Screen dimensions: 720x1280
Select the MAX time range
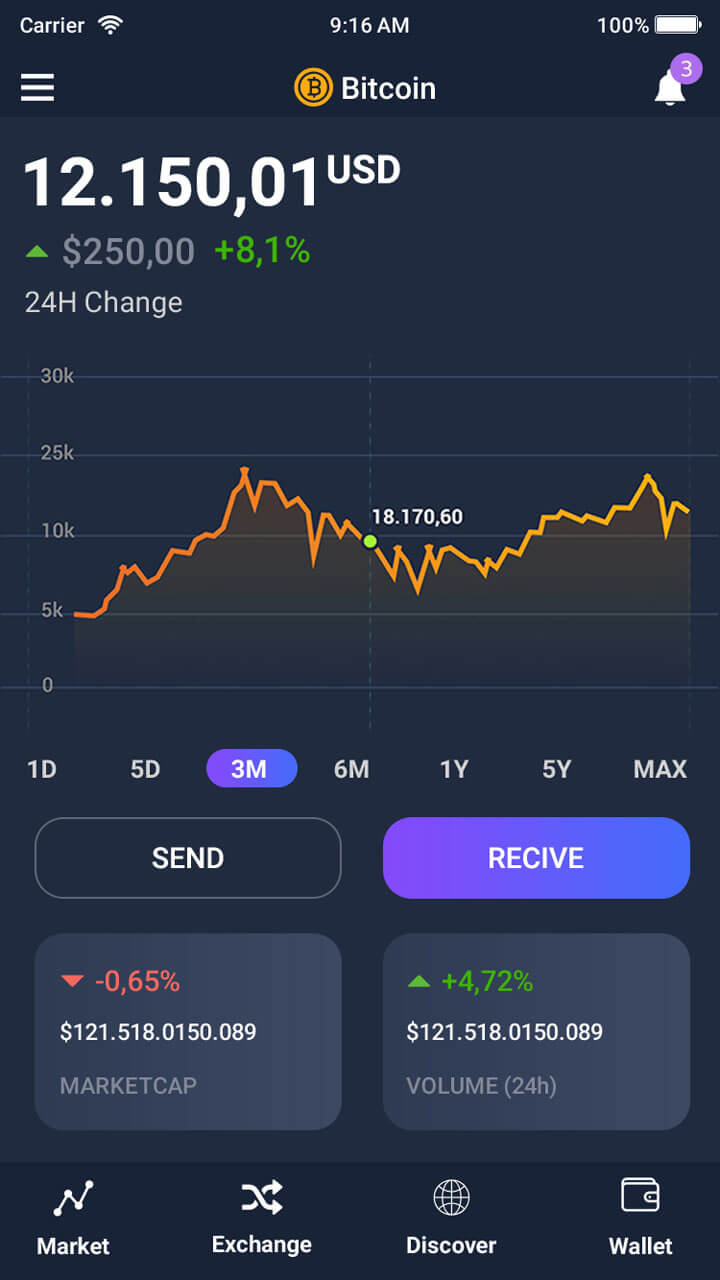click(x=660, y=769)
